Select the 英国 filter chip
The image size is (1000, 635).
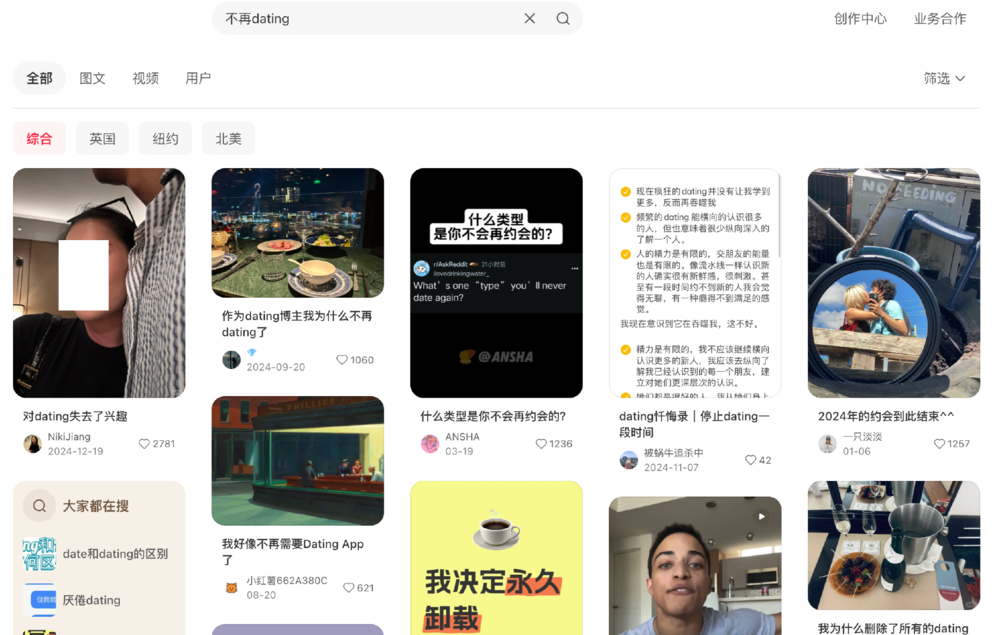point(102,139)
